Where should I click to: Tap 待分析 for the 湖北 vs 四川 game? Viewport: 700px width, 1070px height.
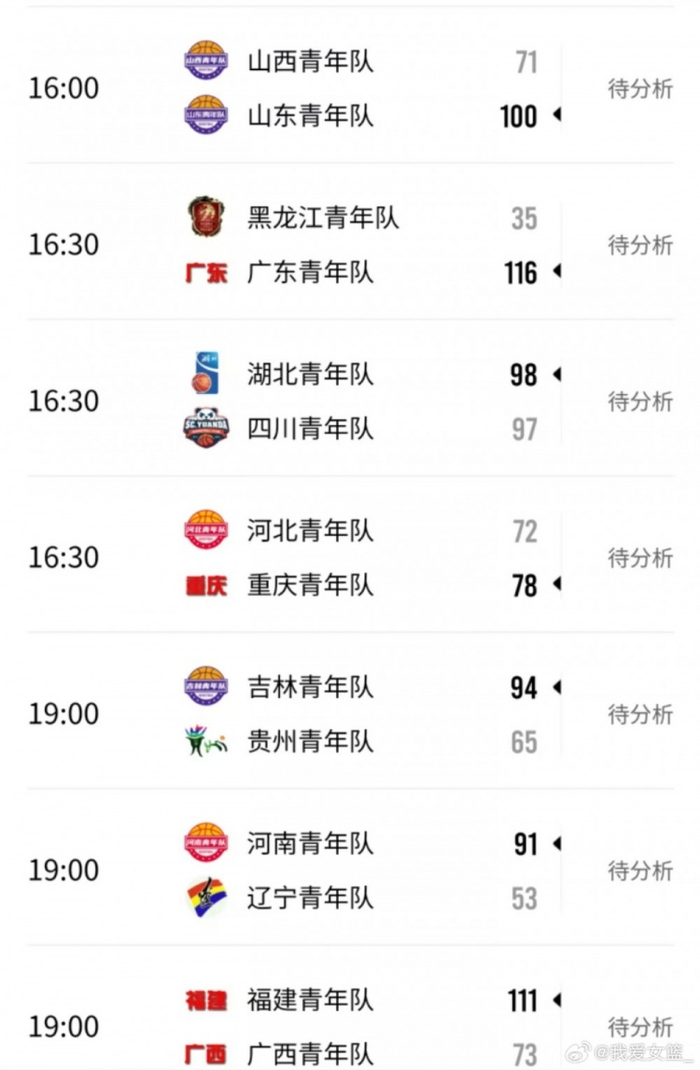click(640, 401)
